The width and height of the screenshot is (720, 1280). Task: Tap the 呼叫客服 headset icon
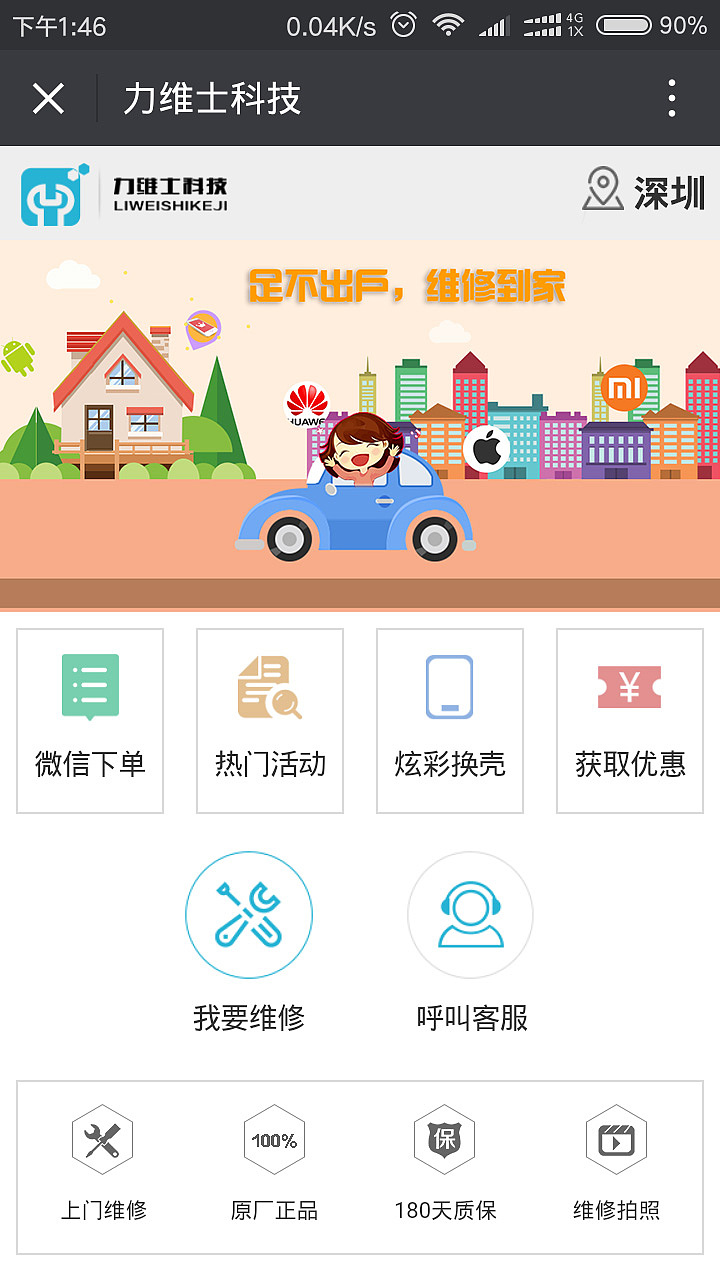point(470,913)
